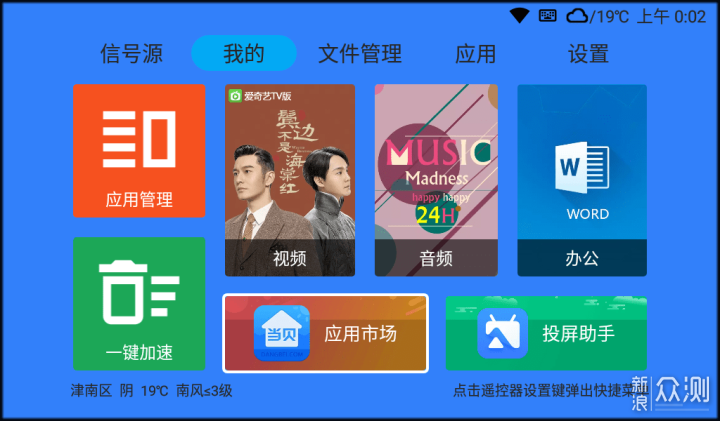Select the 我的 tab

pos(244,53)
